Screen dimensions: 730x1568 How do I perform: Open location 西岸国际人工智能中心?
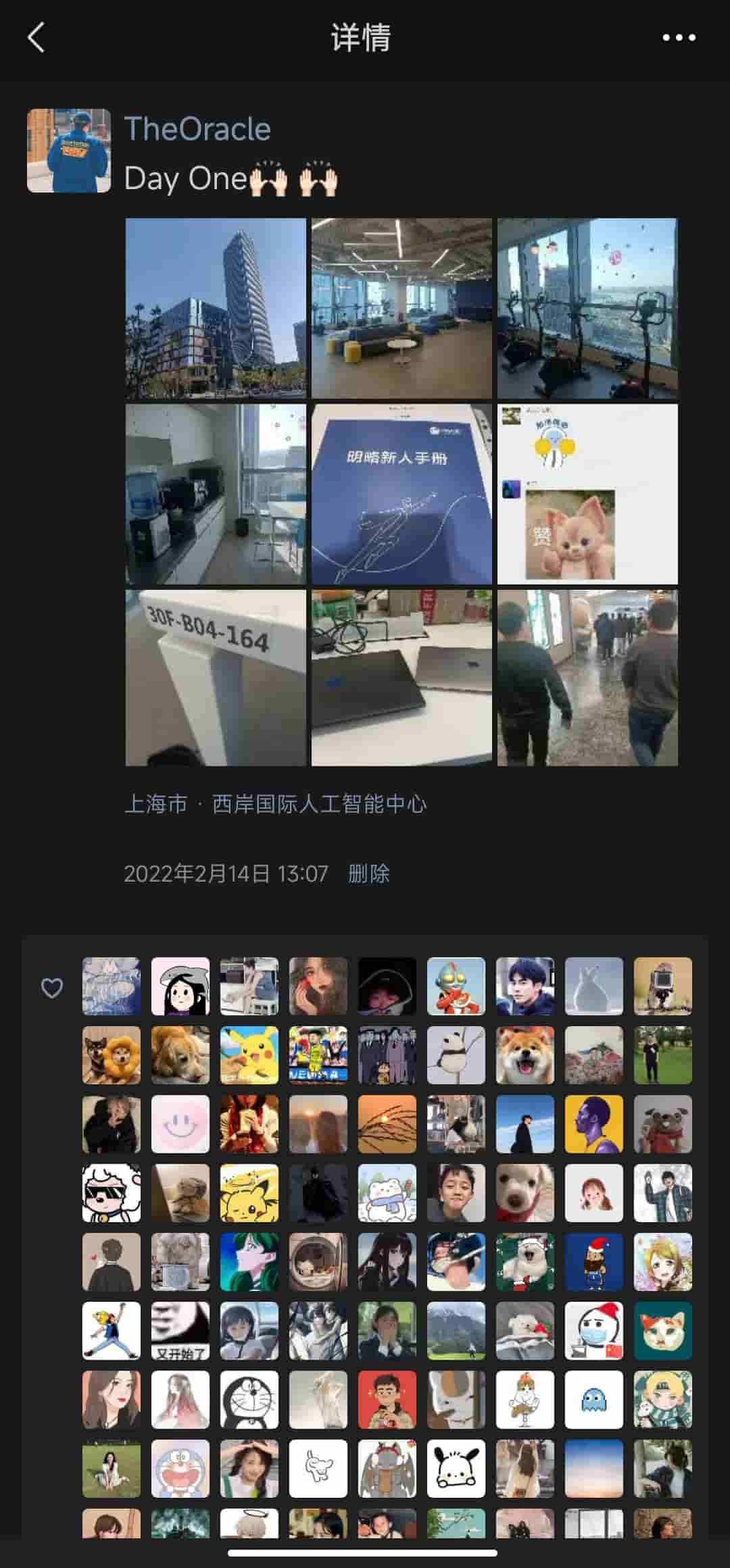319,804
